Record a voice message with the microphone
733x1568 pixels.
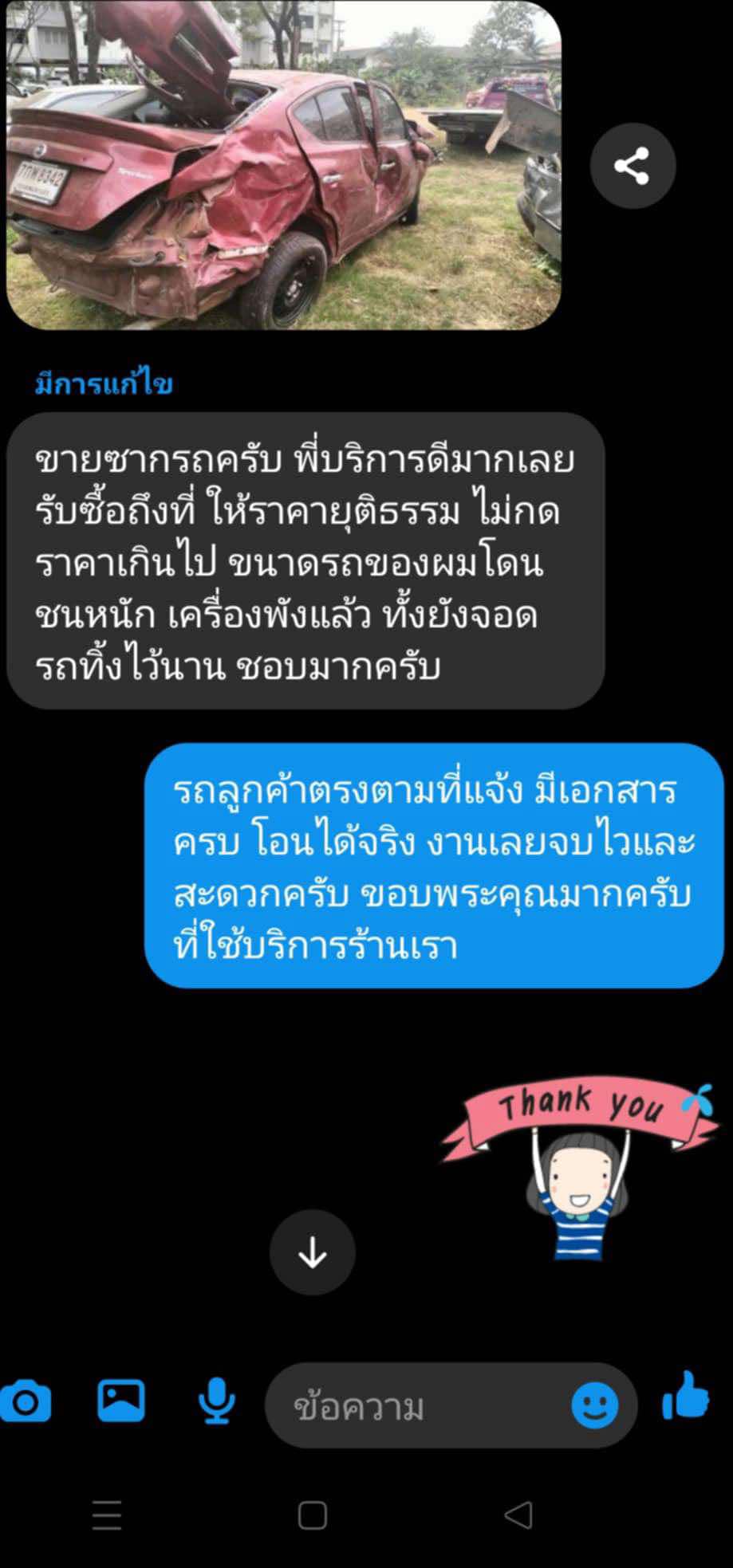[x=216, y=1402]
